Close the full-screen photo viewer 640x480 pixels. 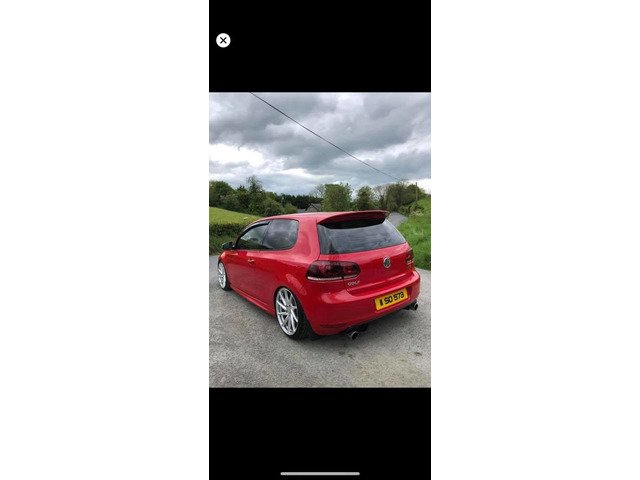click(x=223, y=40)
